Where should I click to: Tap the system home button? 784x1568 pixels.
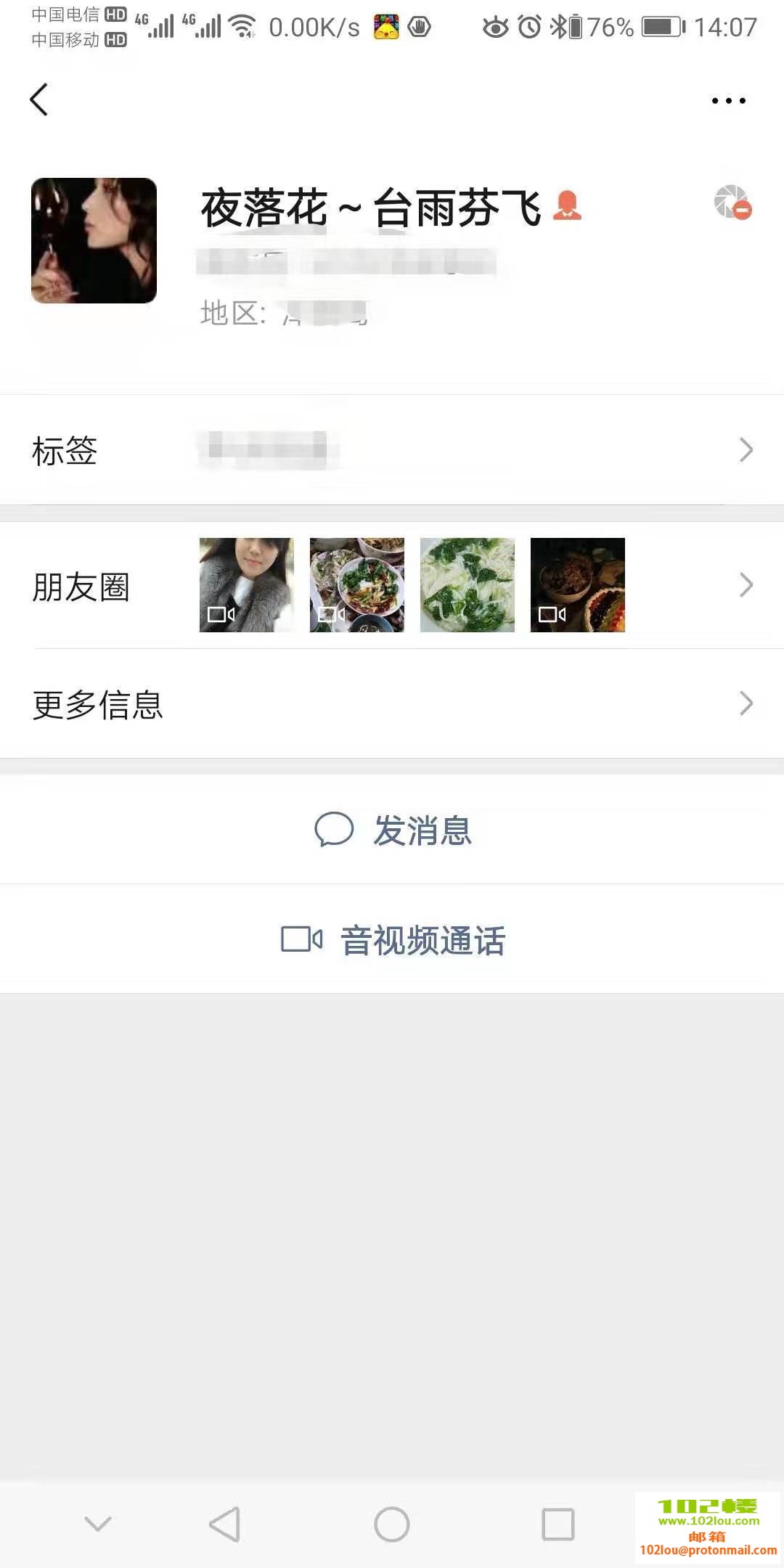pos(392,1524)
